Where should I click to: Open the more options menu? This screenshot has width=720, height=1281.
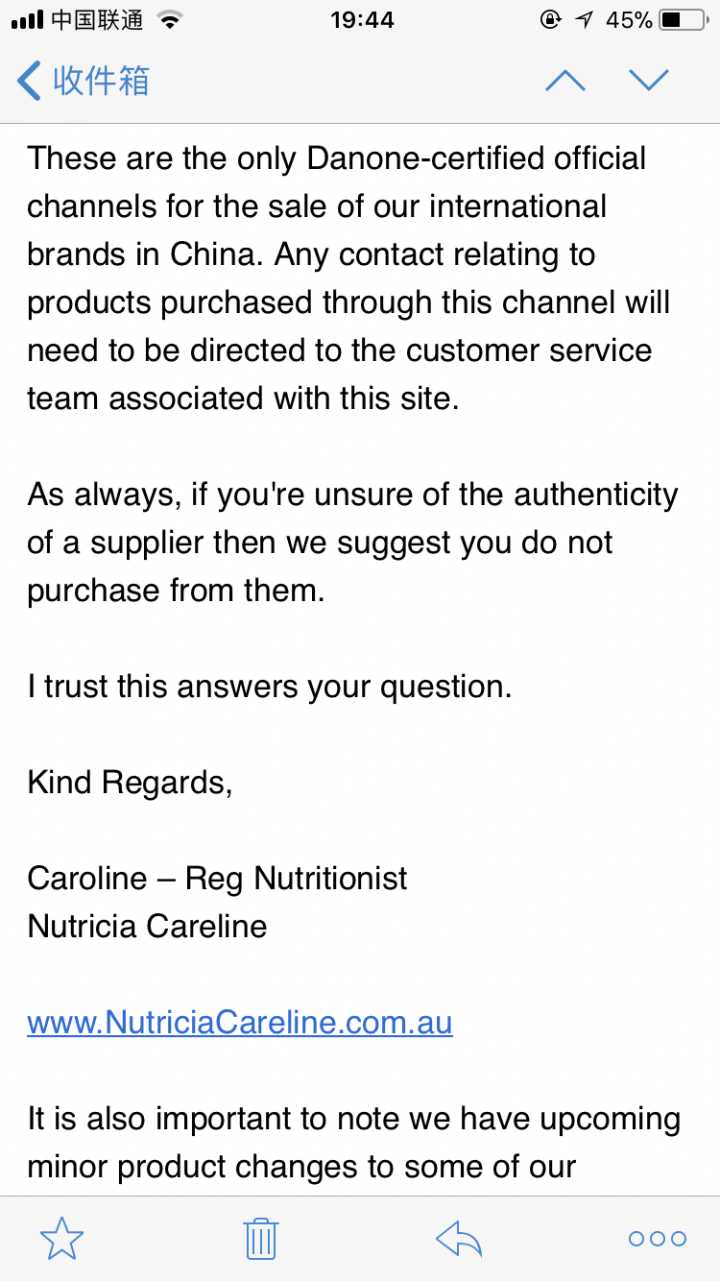point(657,1238)
